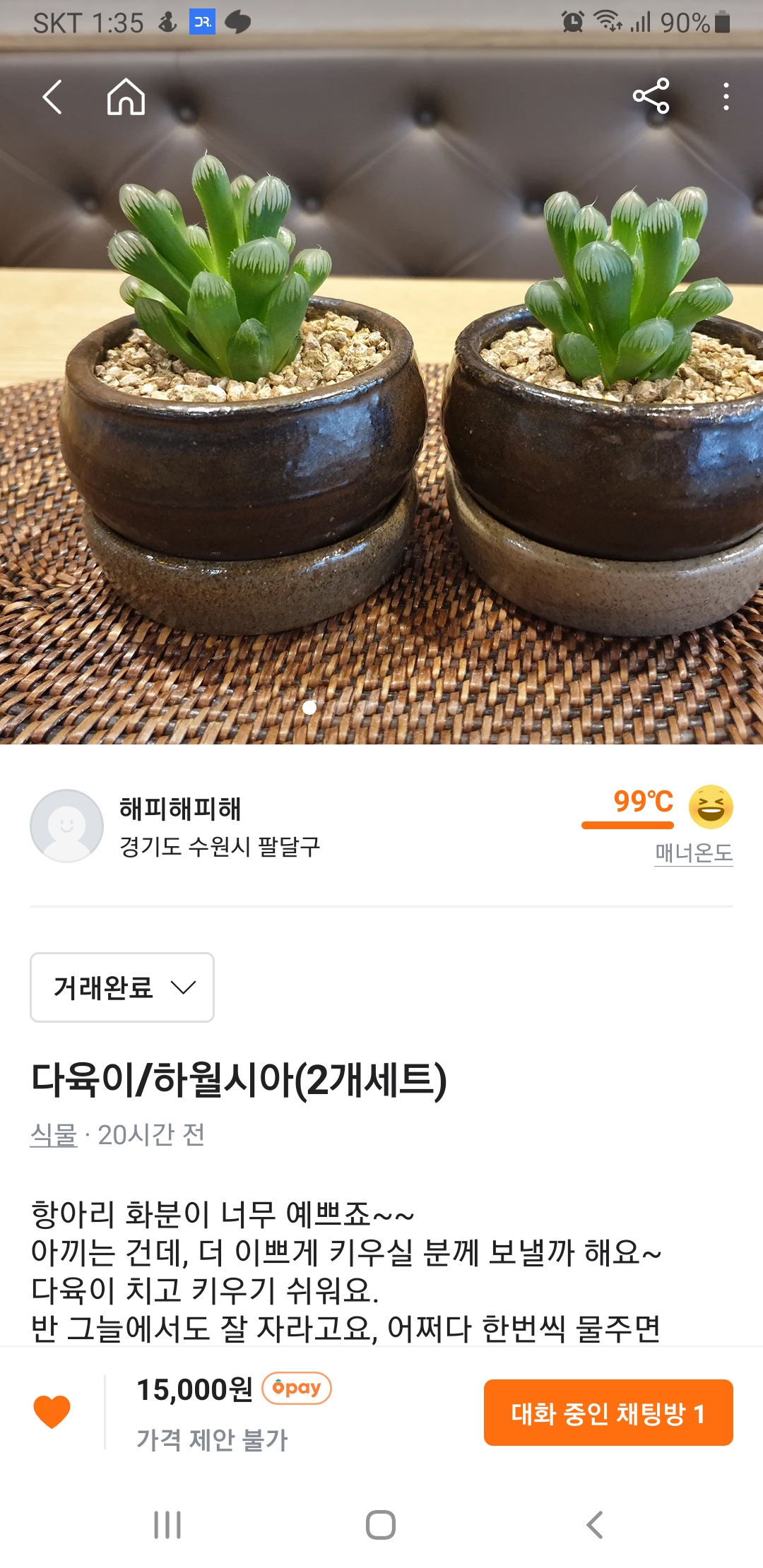
Task: Expand the 거래완료 status dropdown
Action: click(x=122, y=987)
